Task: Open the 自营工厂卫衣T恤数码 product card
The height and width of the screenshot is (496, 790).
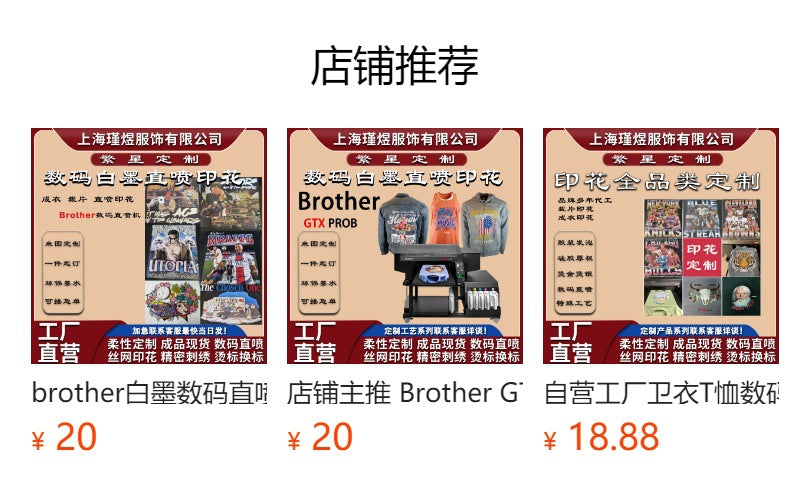Action: 661,246
